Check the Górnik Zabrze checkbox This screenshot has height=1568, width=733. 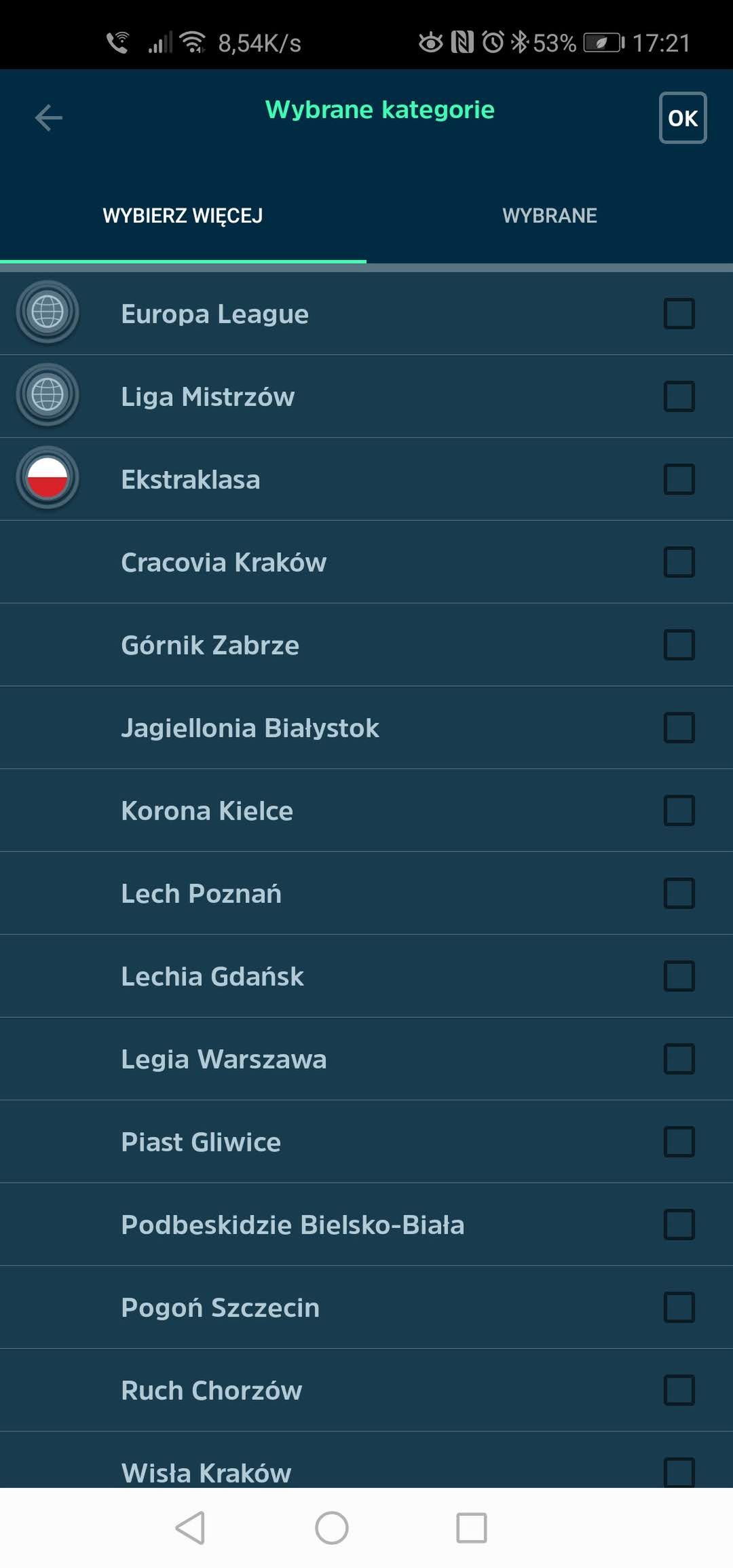(x=679, y=645)
